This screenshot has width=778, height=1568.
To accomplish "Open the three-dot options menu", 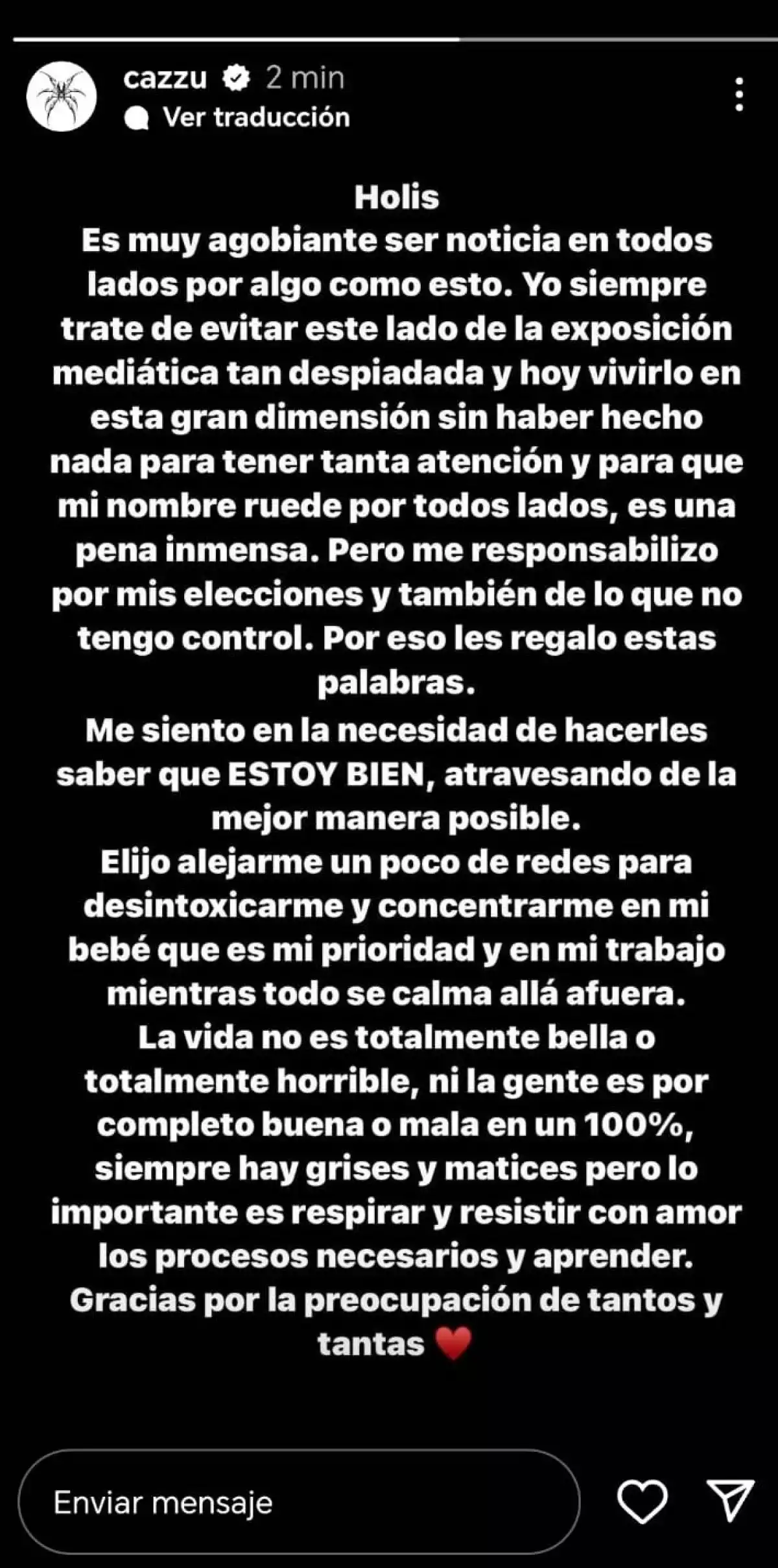I will [740, 95].
